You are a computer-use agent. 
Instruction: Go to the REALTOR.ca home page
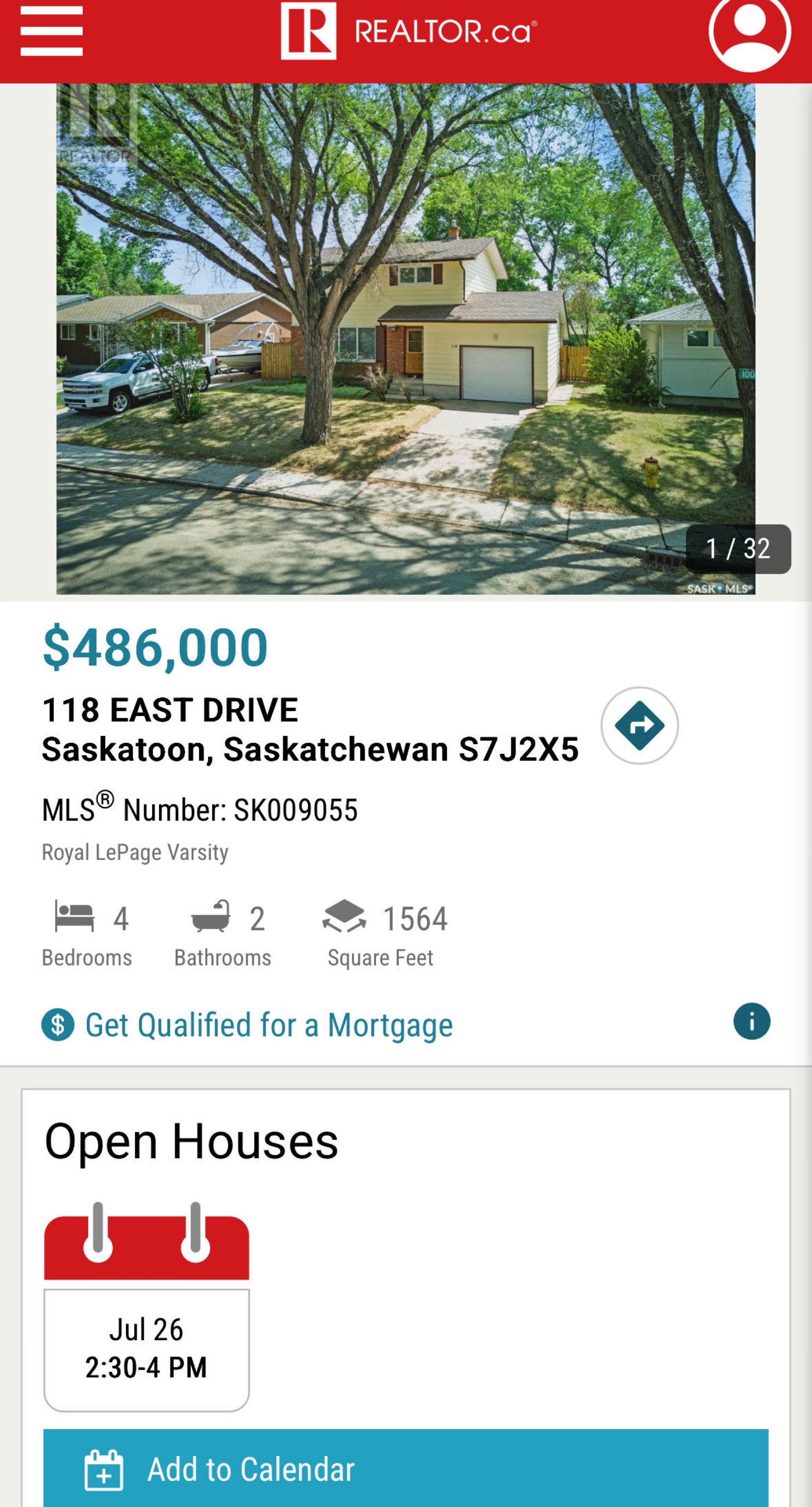pyautogui.click(x=409, y=32)
